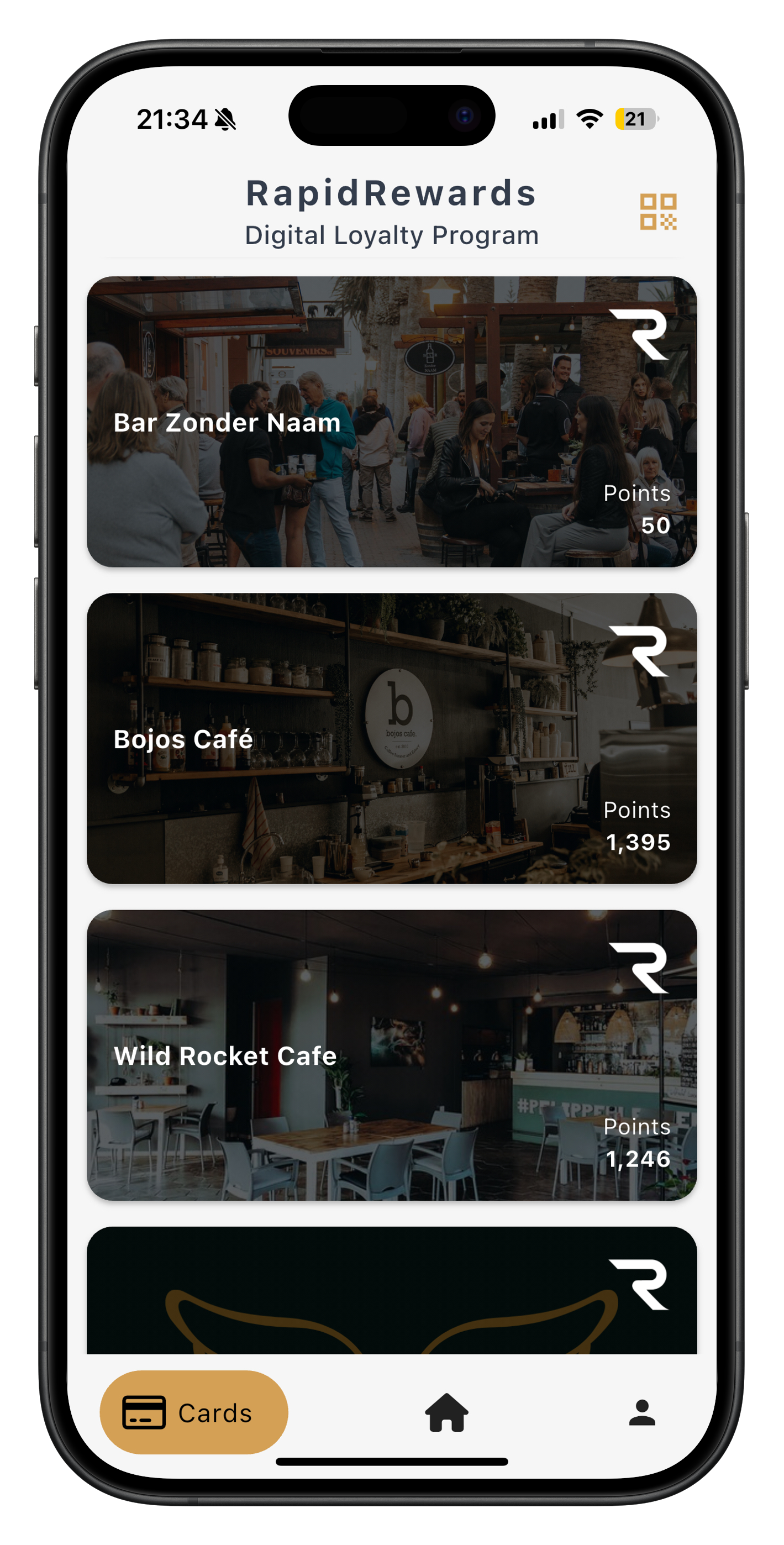
Task: Select the Cards tab
Action: (x=194, y=1412)
